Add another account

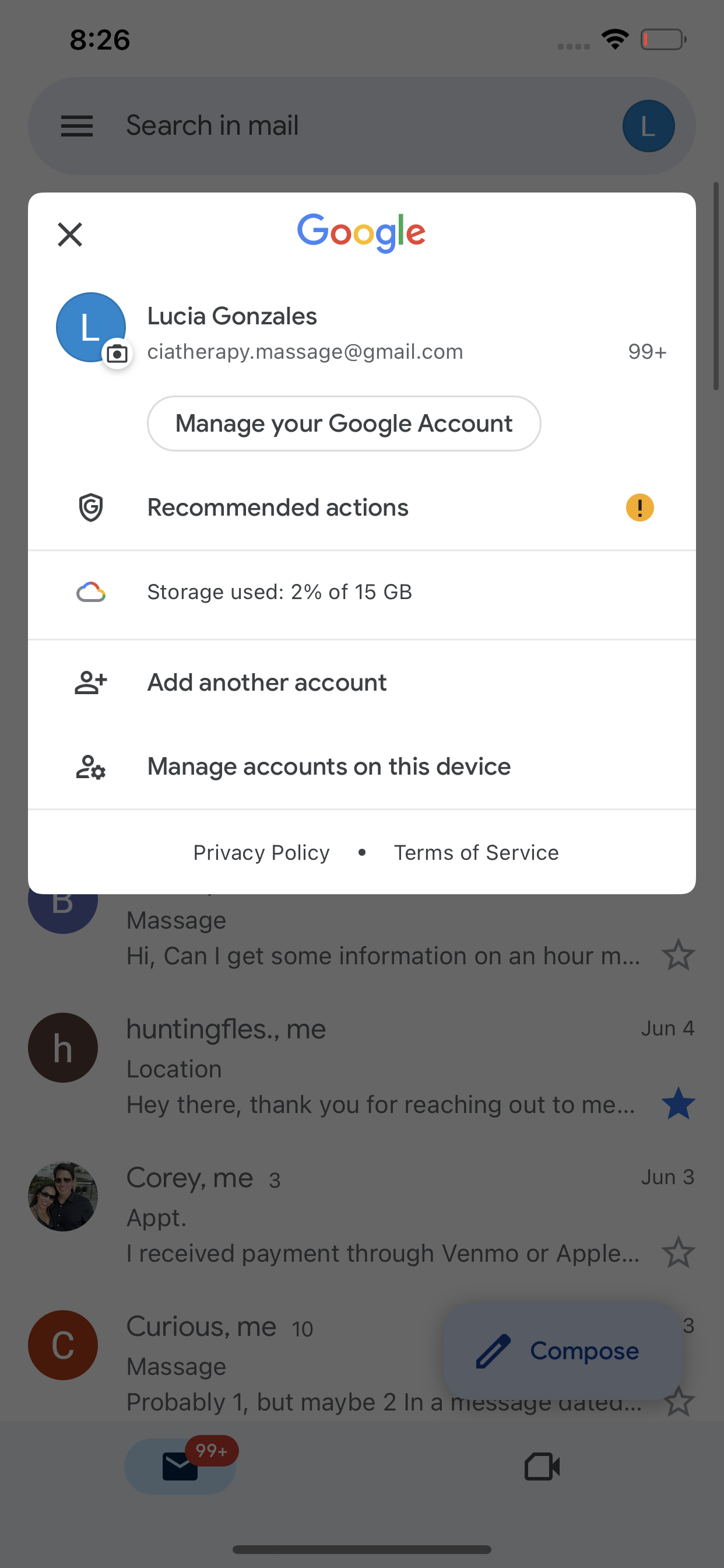point(362,683)
